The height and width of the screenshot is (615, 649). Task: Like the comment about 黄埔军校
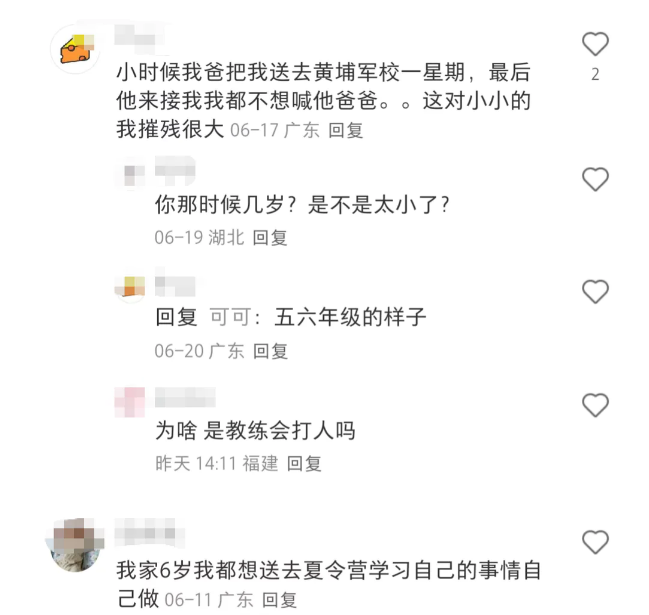pyautogui.click(x=595, y=45)
